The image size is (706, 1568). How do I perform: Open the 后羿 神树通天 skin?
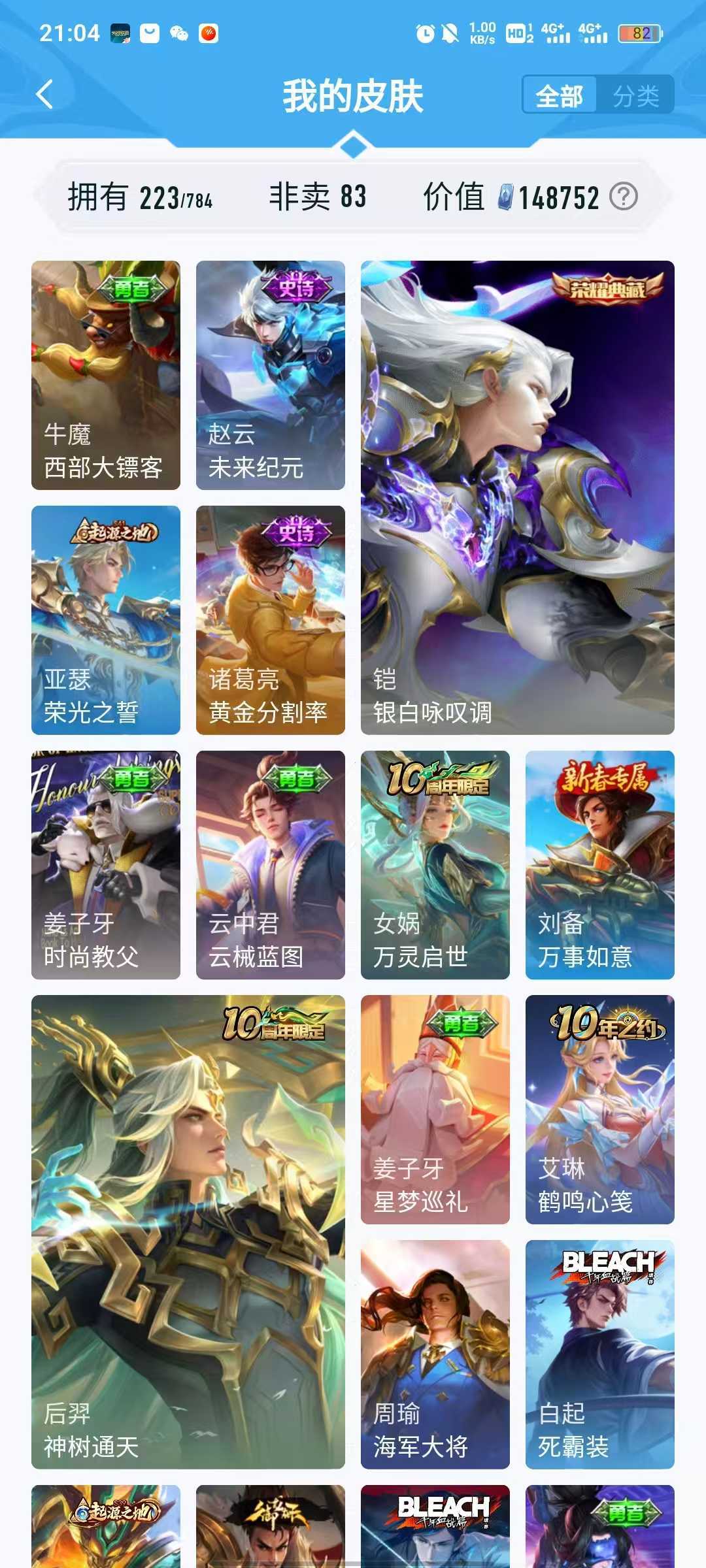pyautogui.click(x=188, y=1232)
